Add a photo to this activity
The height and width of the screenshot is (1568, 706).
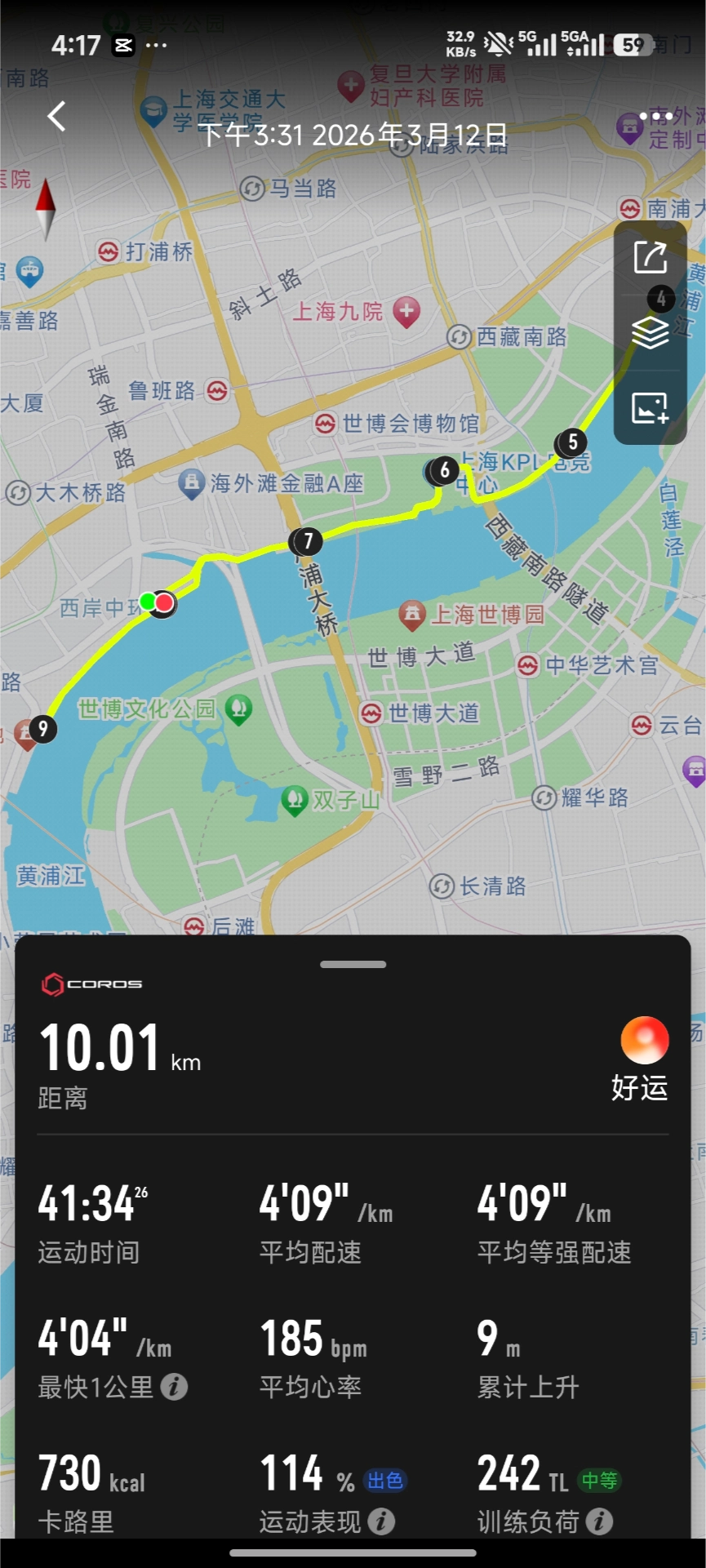pos(650,407)
